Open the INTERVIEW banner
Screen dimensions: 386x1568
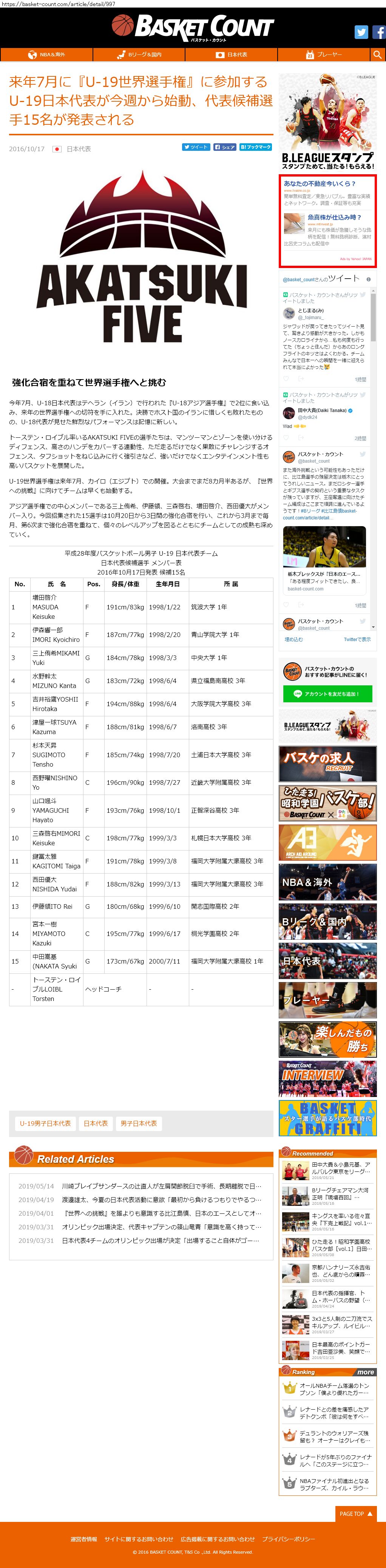(327, 1078)
